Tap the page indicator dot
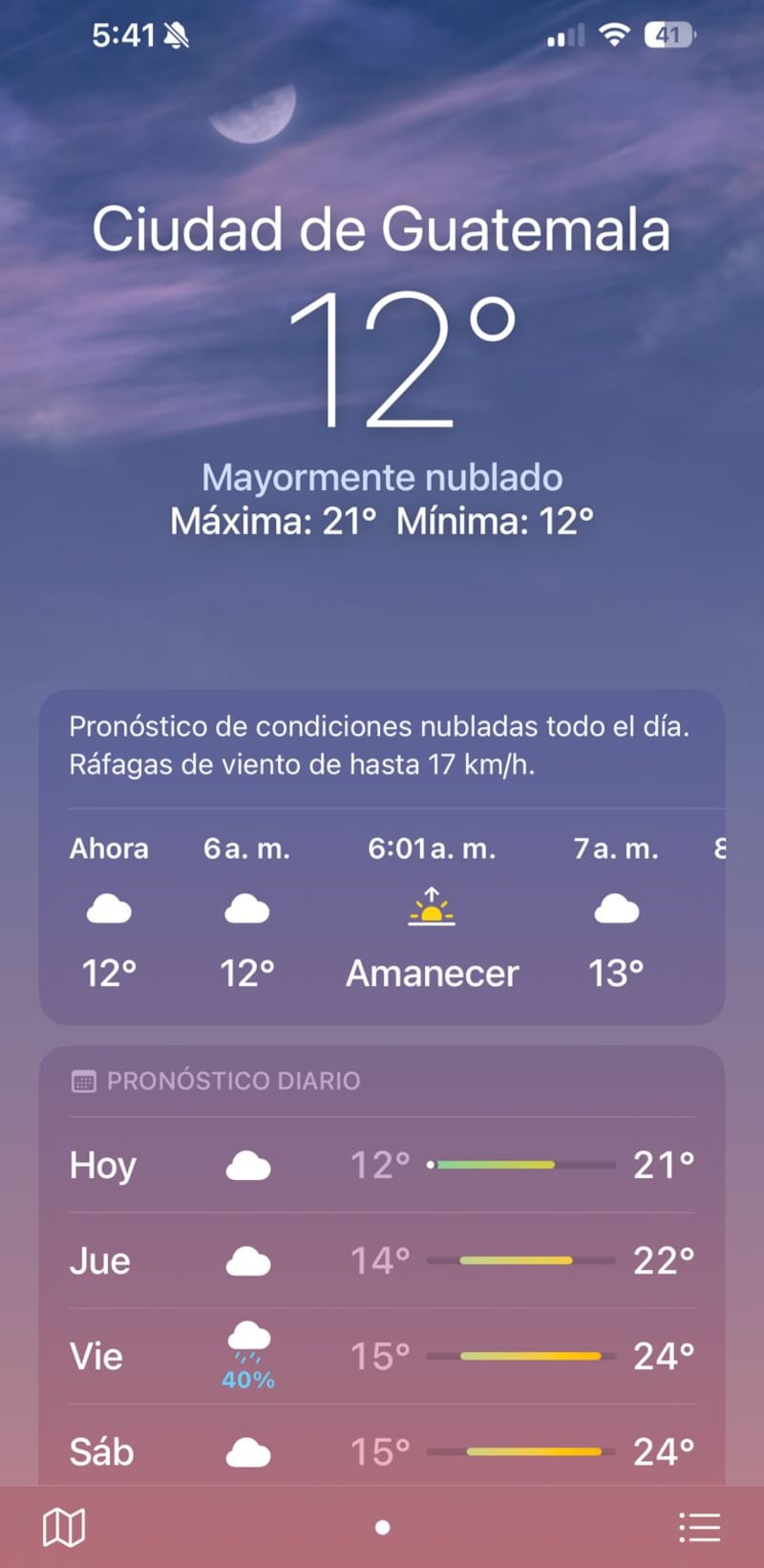This screenshot has width=764, height=1568. pyautogui.click(x=382, y=1527)
